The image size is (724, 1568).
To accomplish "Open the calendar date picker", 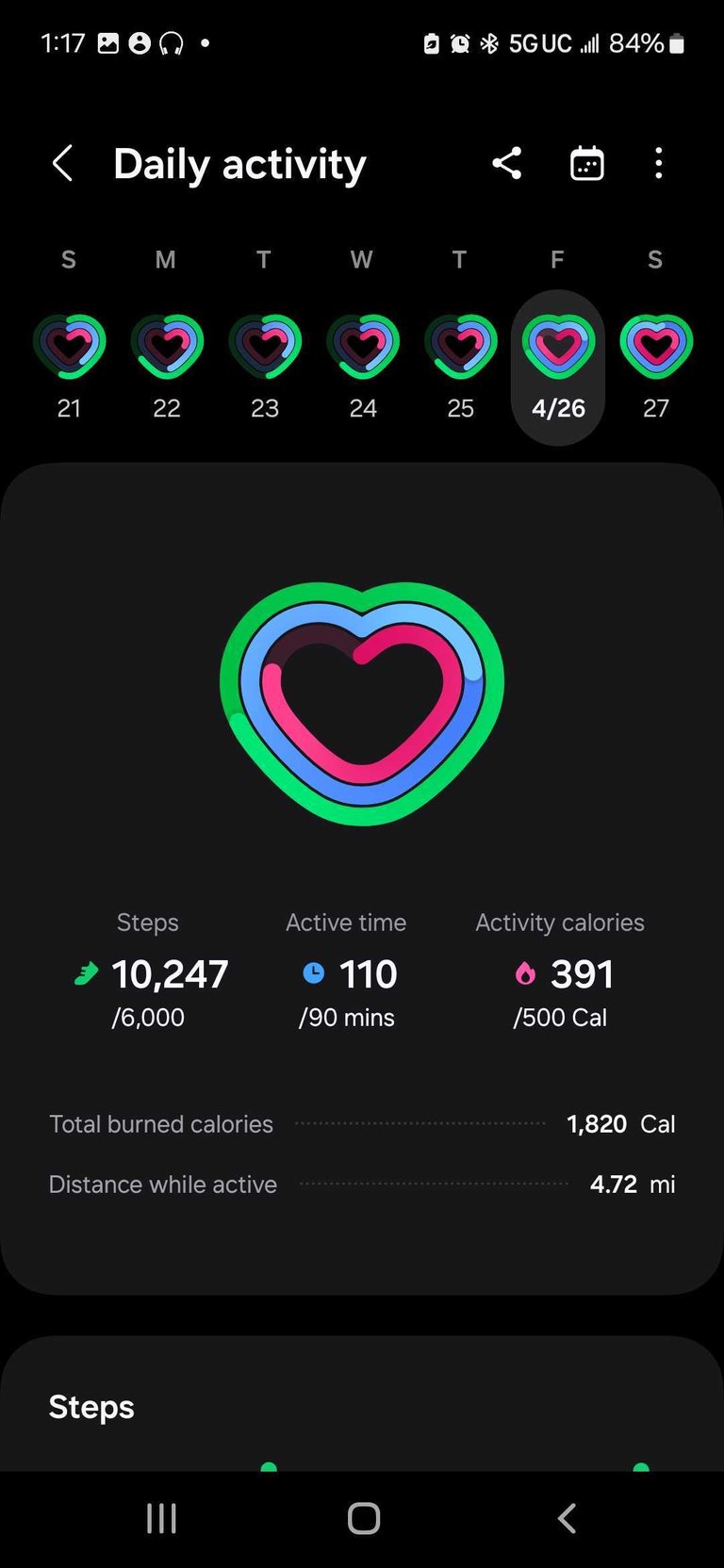I will pyautogui.click(x=587, y=164).
